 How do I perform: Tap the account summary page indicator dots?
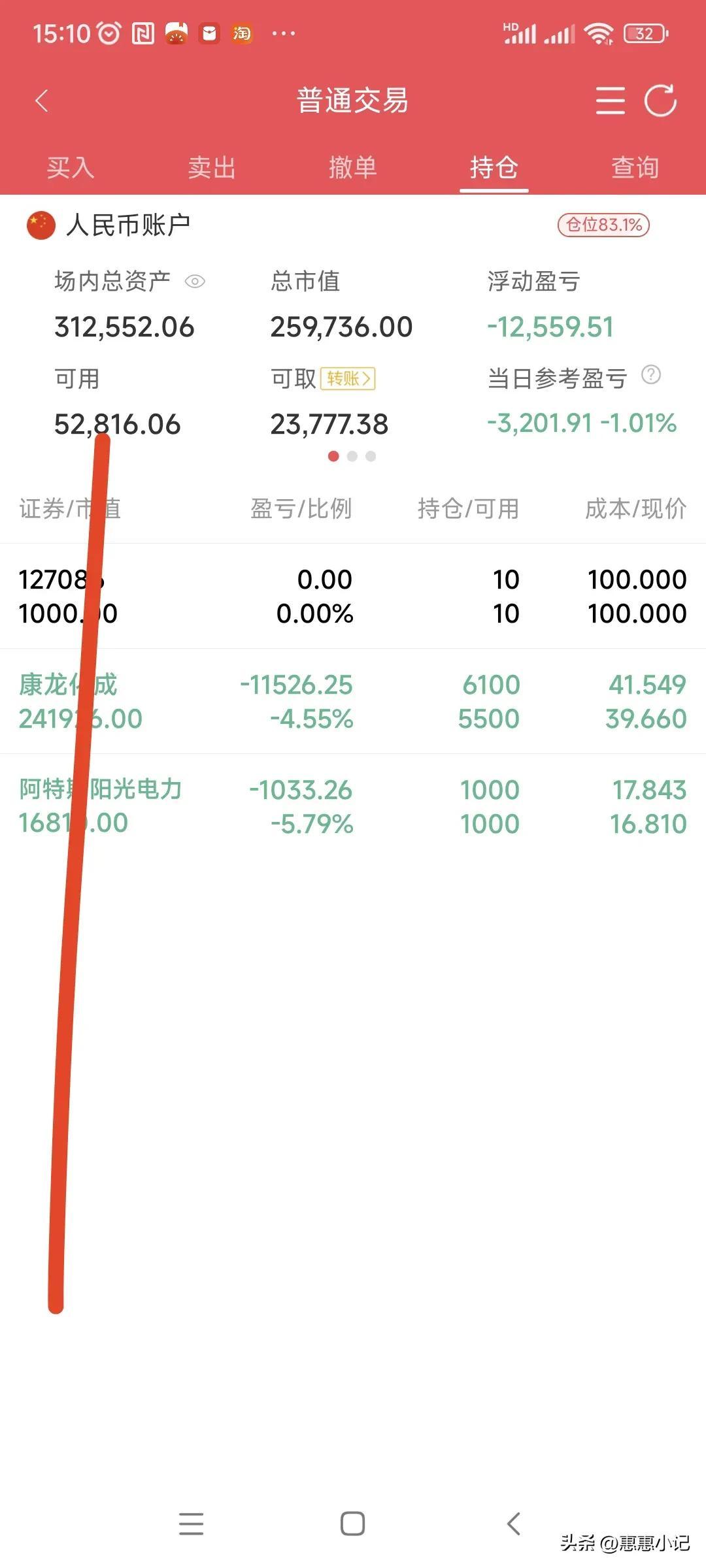tap(352, 456)
